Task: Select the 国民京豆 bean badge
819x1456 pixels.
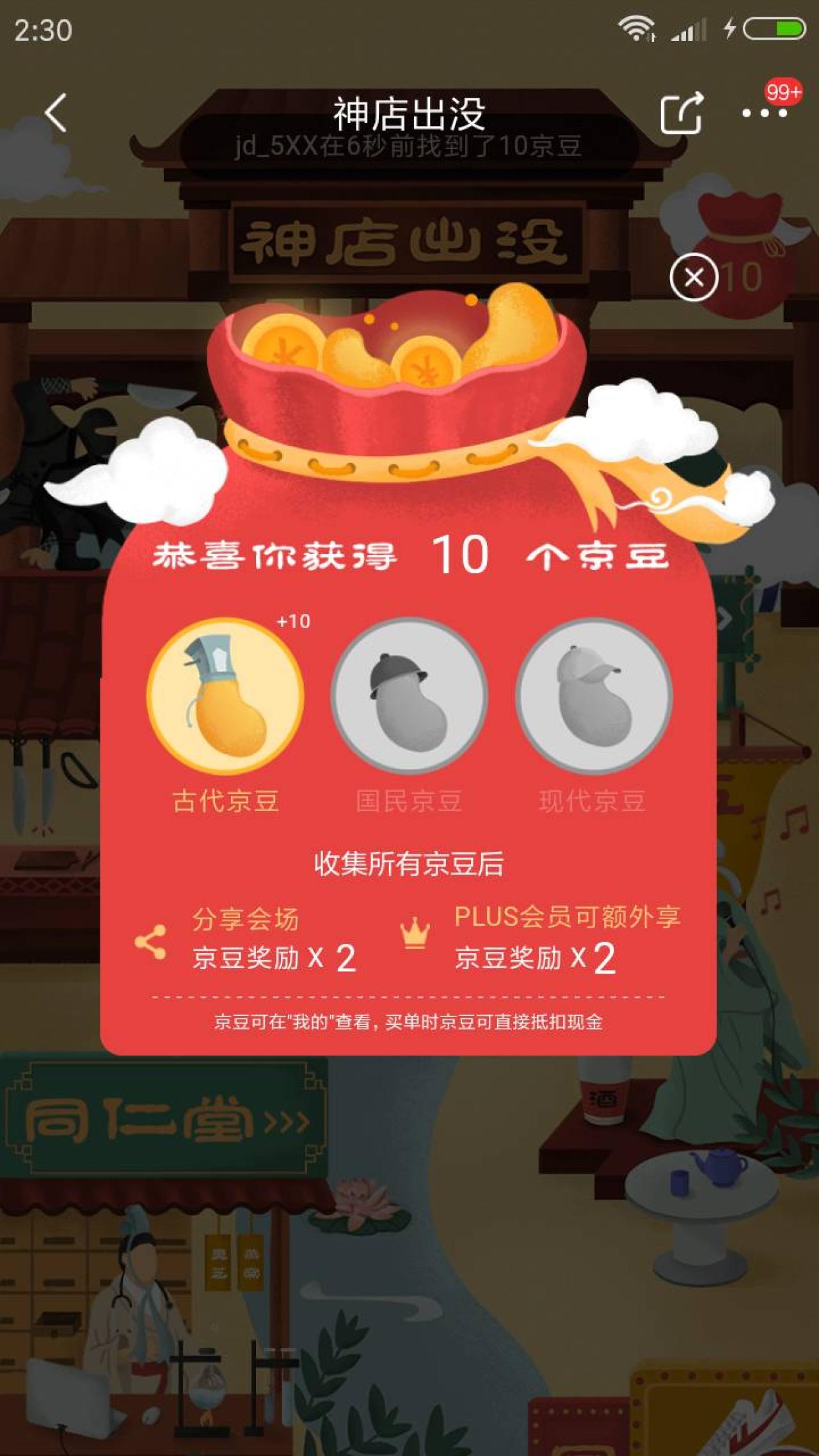Action: pyautogui.click(x=409, y=696)
